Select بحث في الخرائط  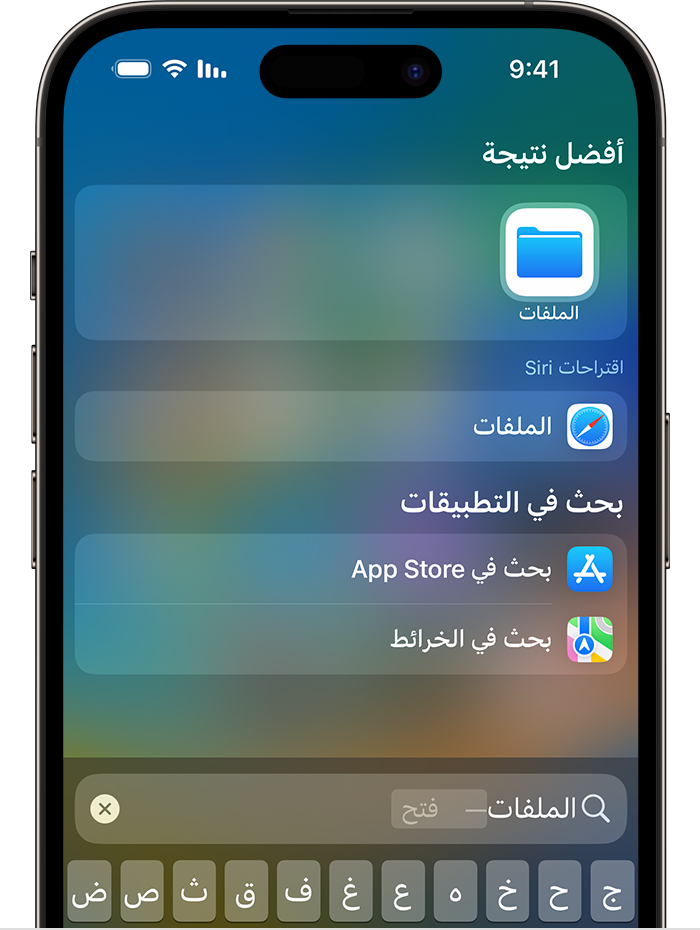coord(350,639)
